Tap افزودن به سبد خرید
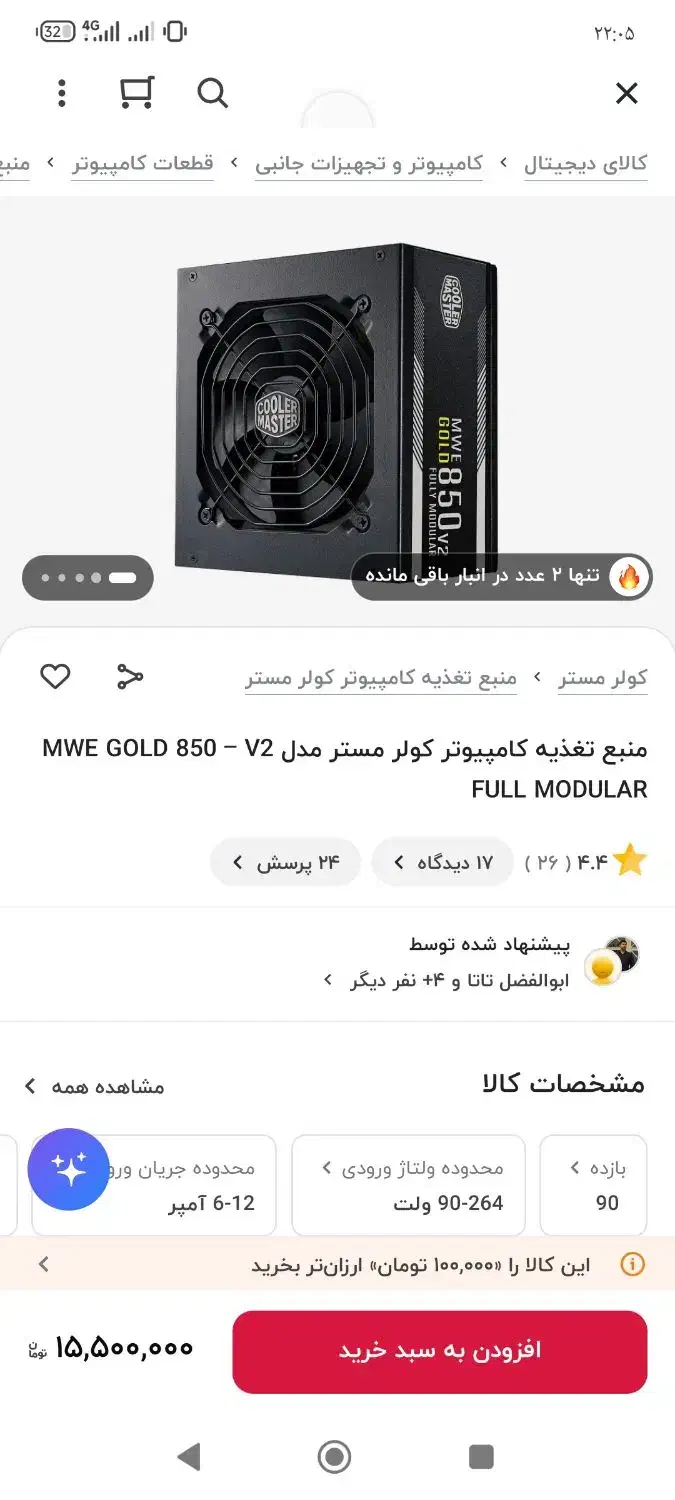This screenshot has width=675, height=1500. [x=440, y=1351]
